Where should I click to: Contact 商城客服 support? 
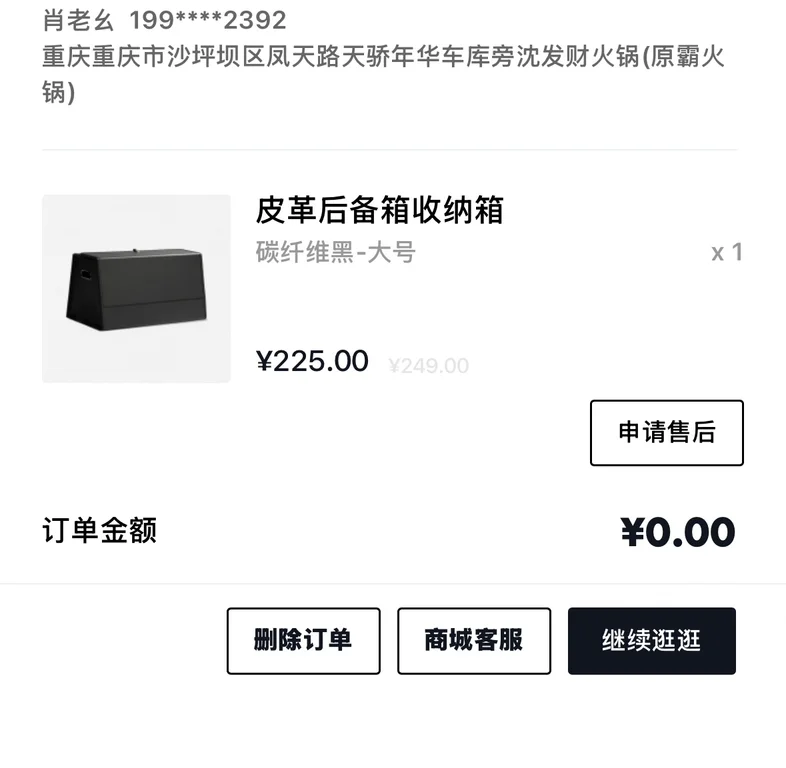point(474,641)
